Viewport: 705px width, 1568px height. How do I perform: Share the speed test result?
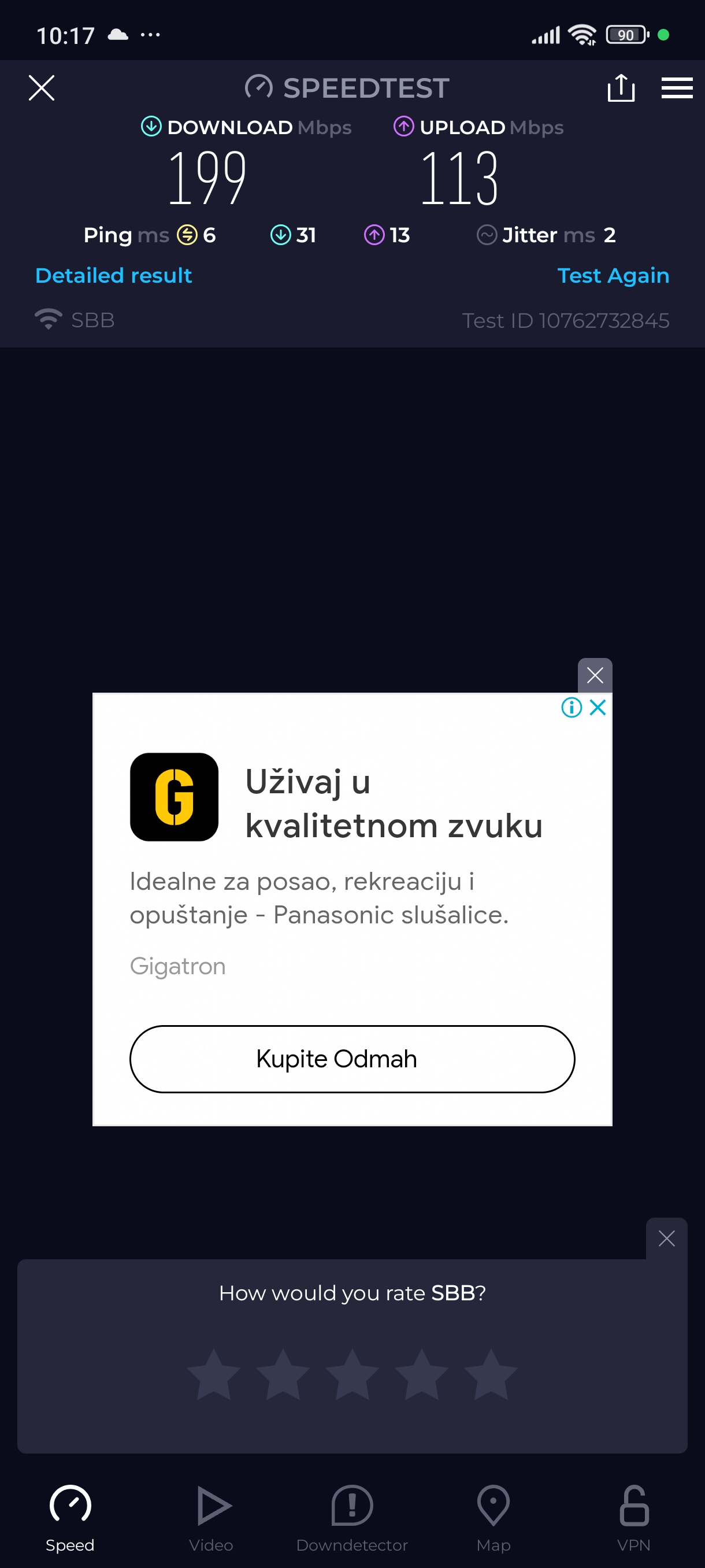pos(621,88)
